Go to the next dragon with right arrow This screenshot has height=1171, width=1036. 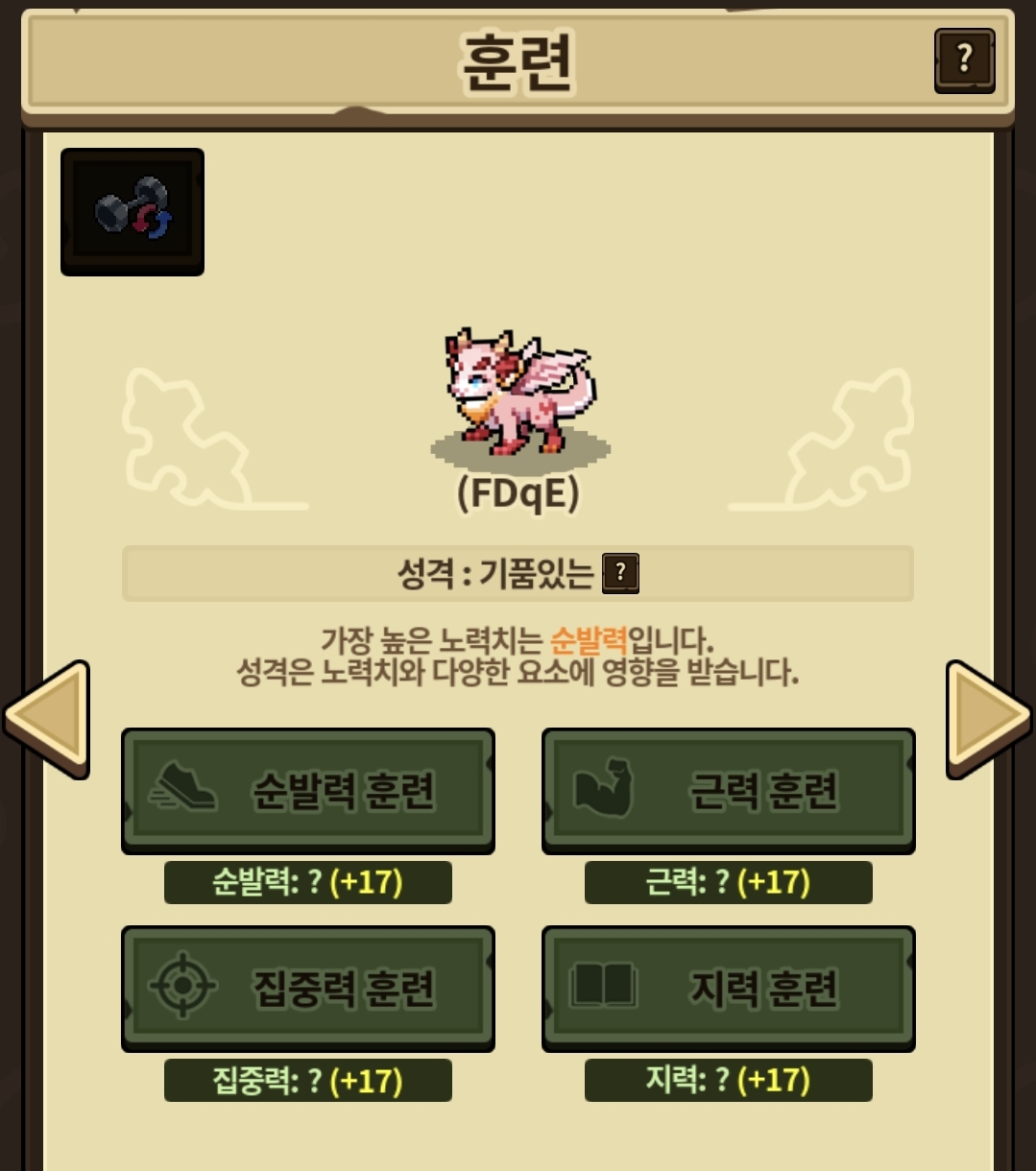click(989, 719)
